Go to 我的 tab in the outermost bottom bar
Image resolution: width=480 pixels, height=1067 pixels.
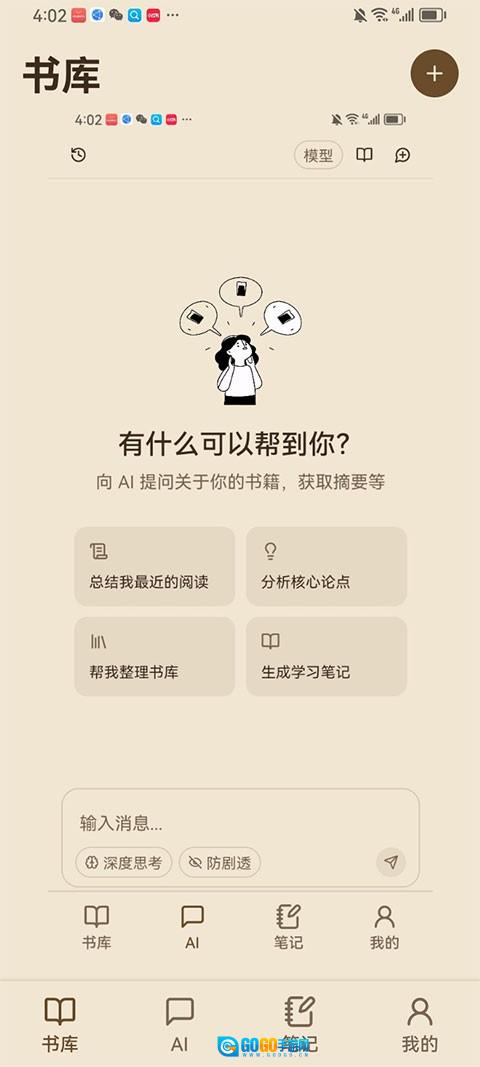click(419, 1024)
